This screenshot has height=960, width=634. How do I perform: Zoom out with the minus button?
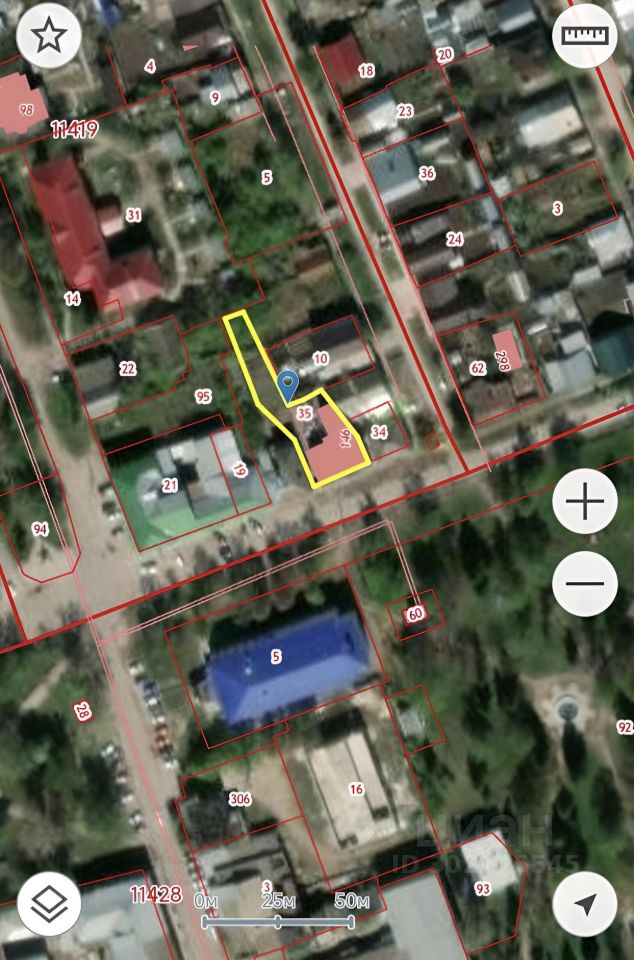pos(585,583)
